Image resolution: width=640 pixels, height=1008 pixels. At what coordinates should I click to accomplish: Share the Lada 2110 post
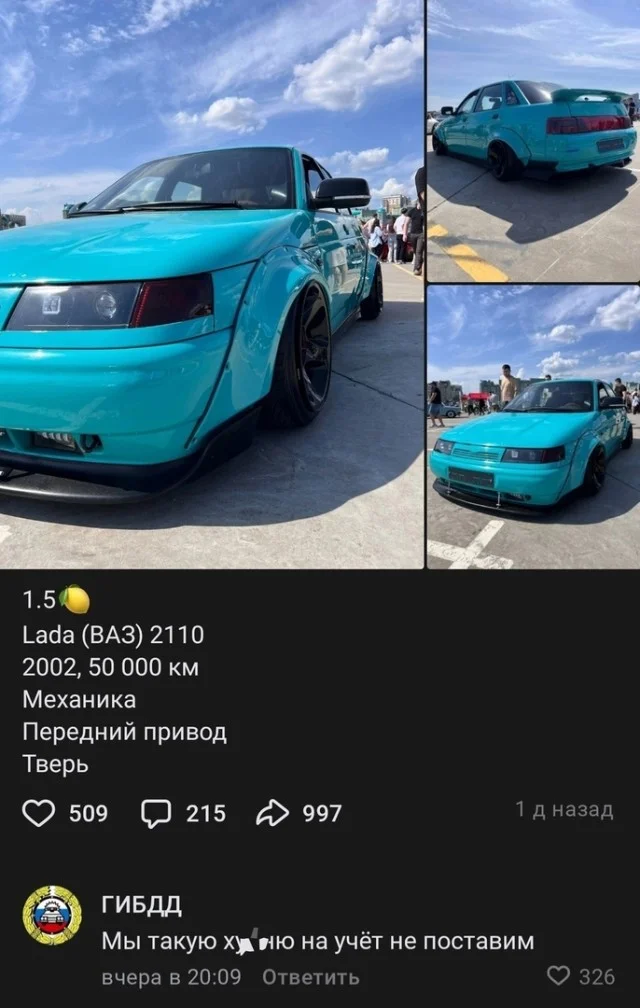pyautogui.click(x=272, y=813)
